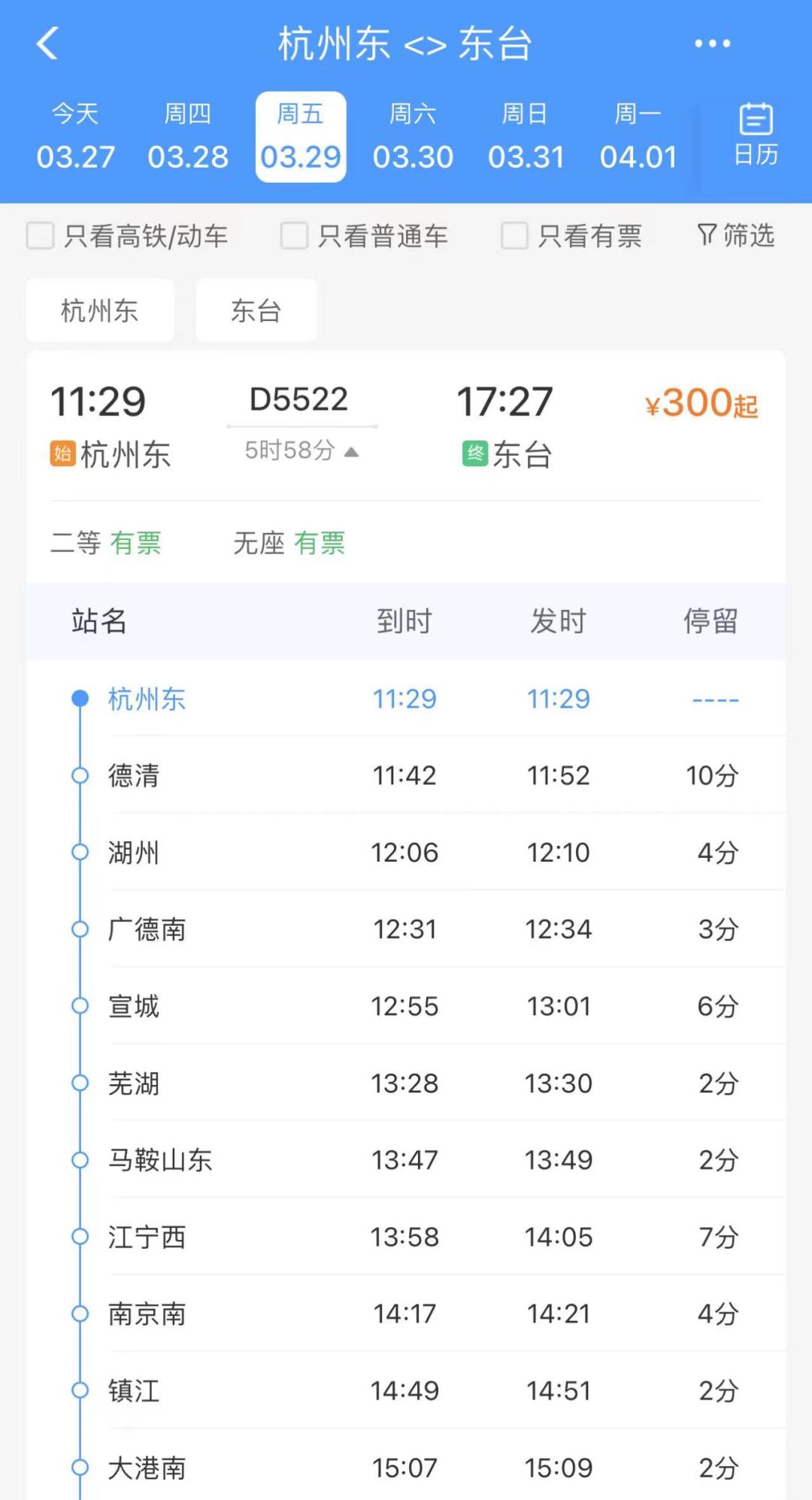Enable 只看高铁/动车 checkbox
The image size is (812, 1500).
(39, 235)
